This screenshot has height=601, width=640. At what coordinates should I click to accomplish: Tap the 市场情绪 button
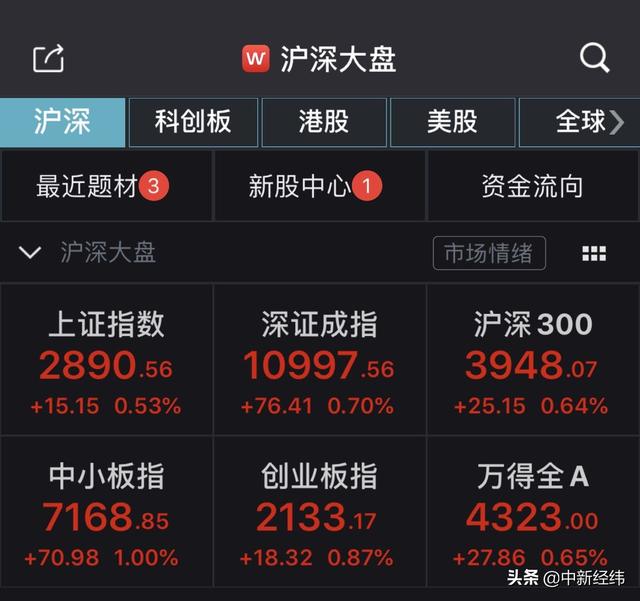489,253
